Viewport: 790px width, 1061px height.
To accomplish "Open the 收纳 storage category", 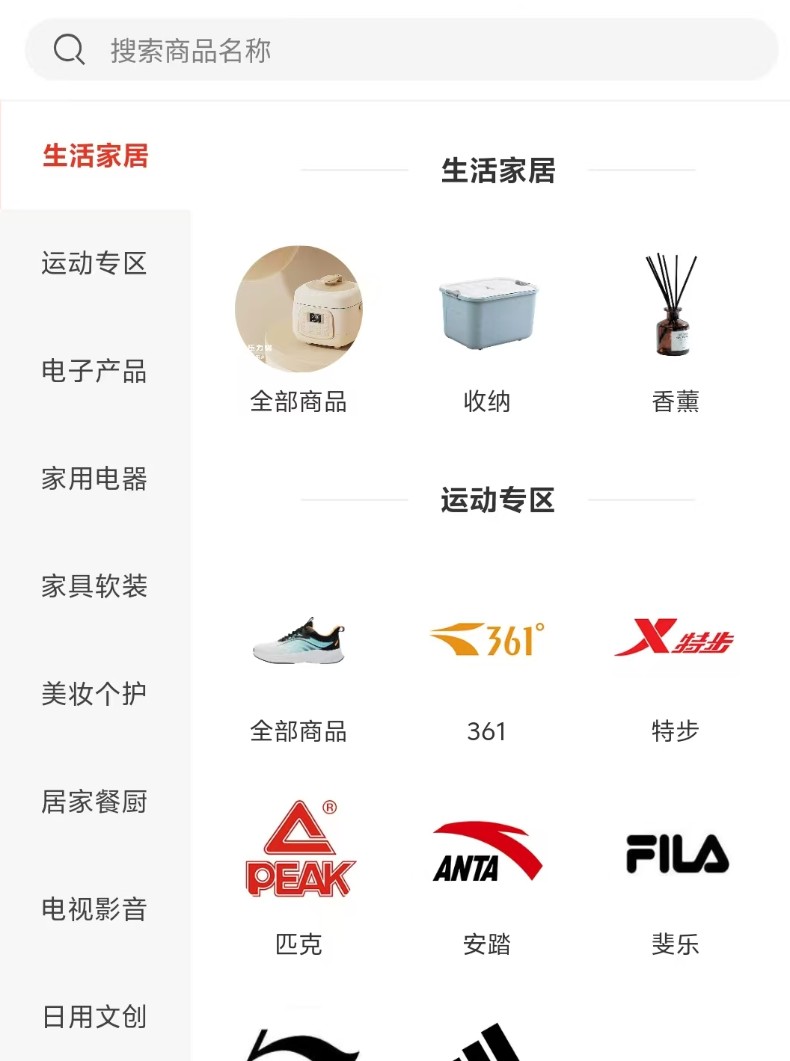I will point(487,330).
